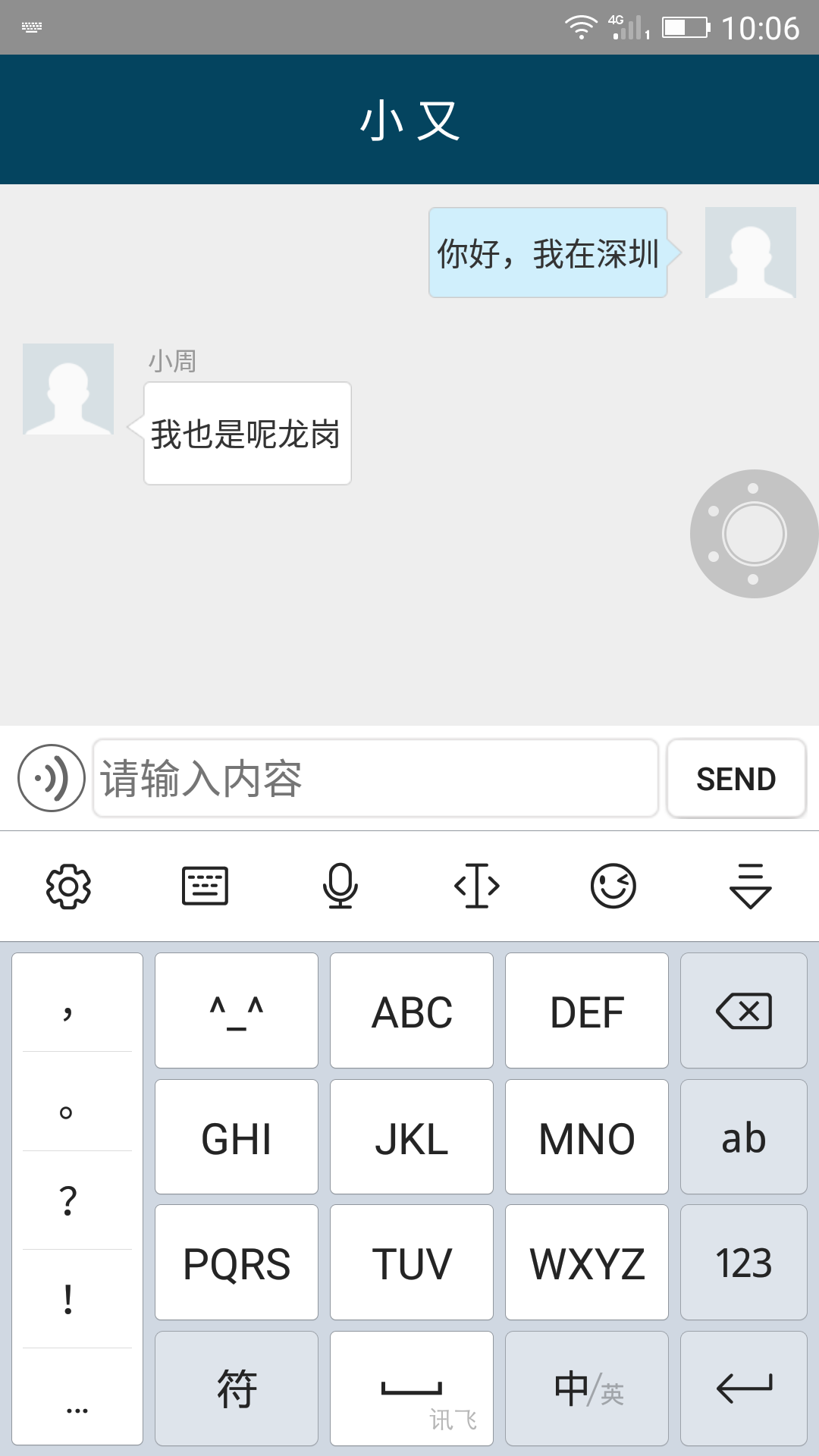The image size is (819, 1456).
Task: Tap the 请输入内容 input field
Action: pyautogui.click(x=375, y=778)
